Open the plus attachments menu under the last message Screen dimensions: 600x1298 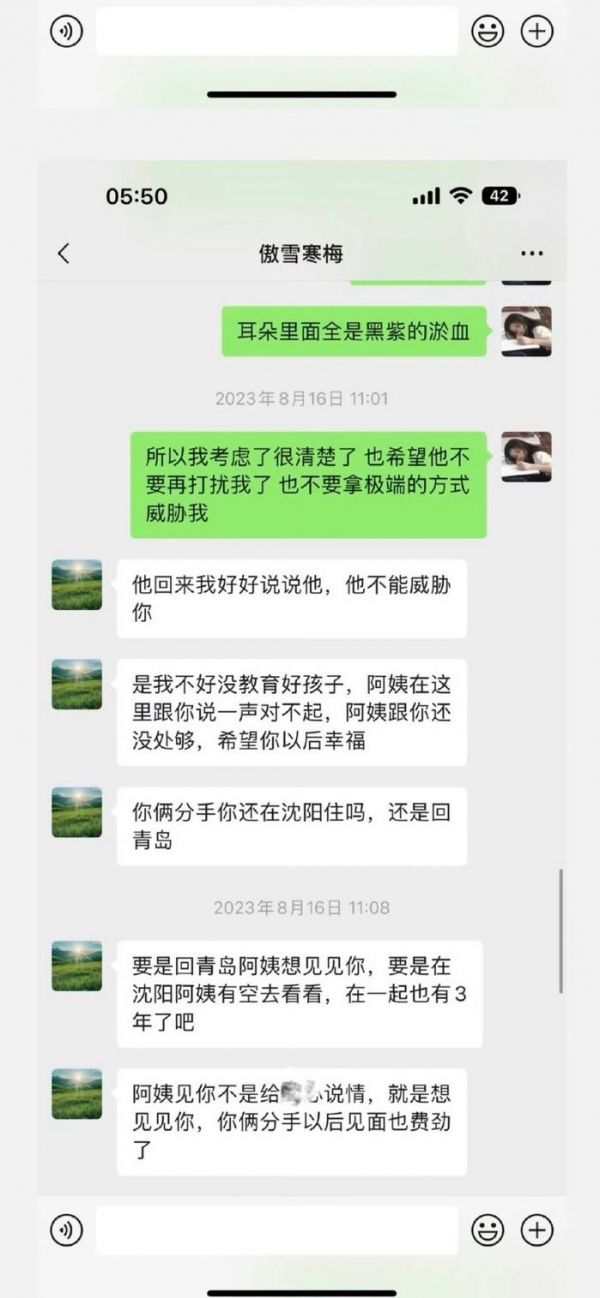tap(538, 1230)
